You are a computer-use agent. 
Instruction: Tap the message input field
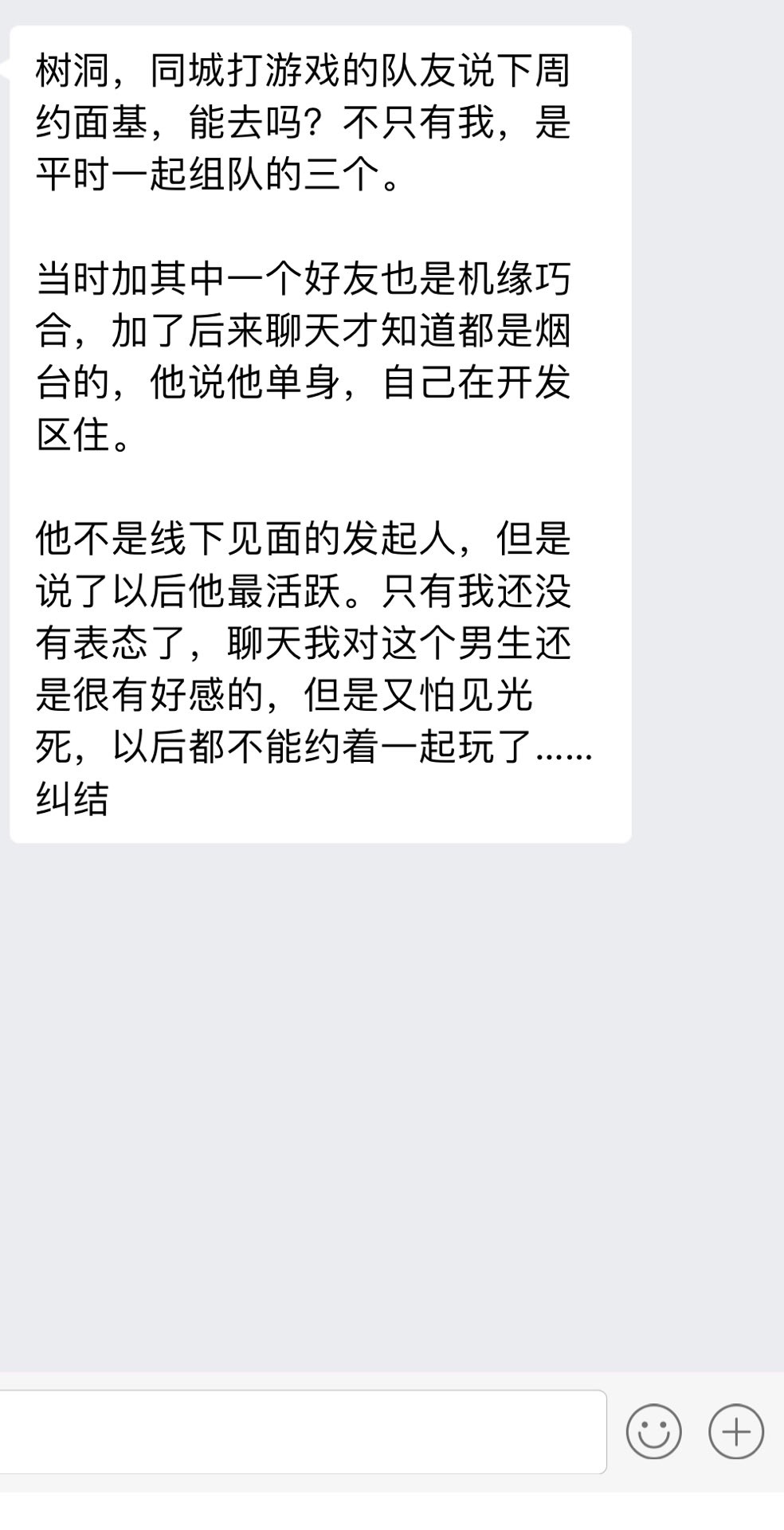click(x=303, y=1432)
